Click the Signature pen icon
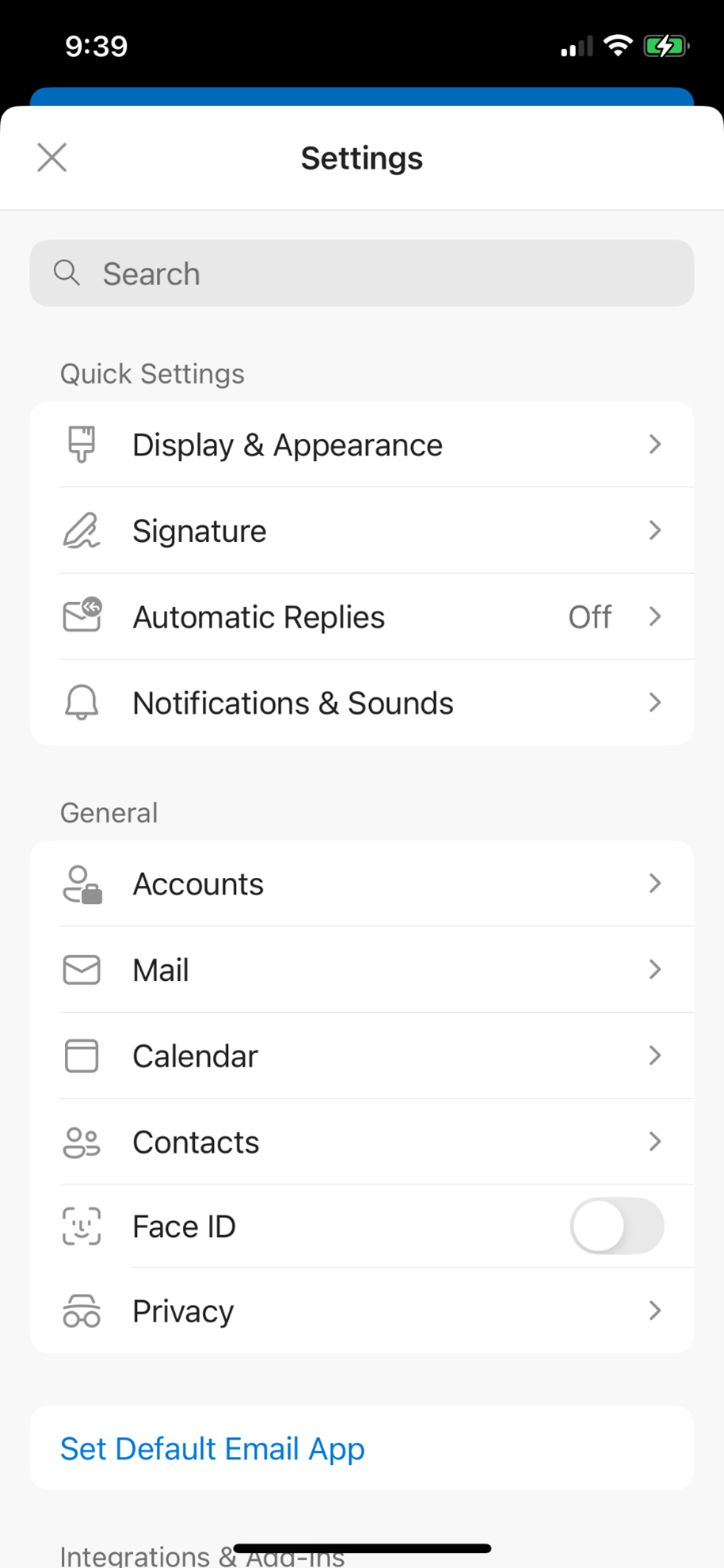This screenshot has width=724, height=1568. coord(81,530)
